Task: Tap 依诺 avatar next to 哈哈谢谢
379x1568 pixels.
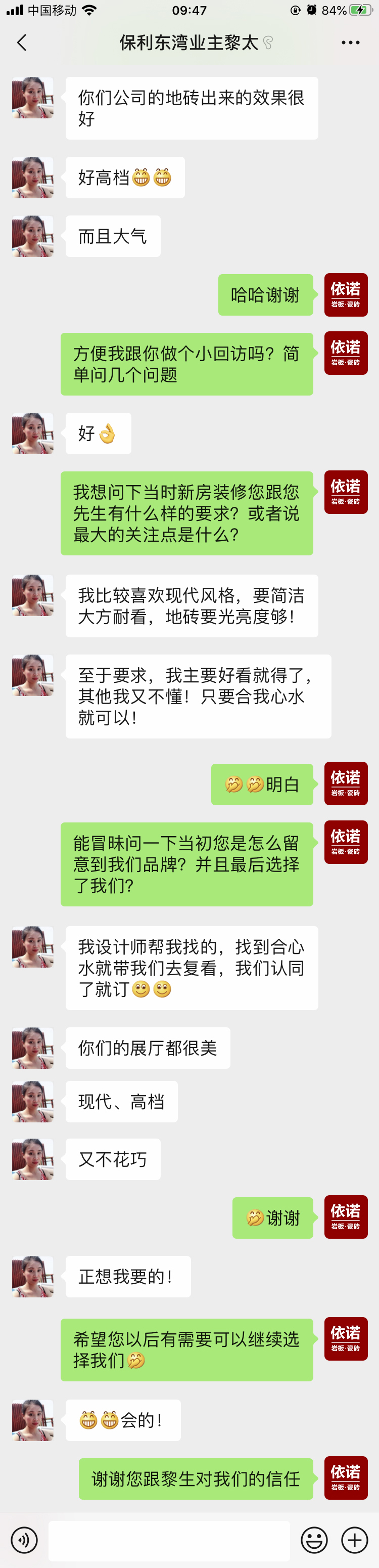Action: pyautogui.click(x=346, y=294)
